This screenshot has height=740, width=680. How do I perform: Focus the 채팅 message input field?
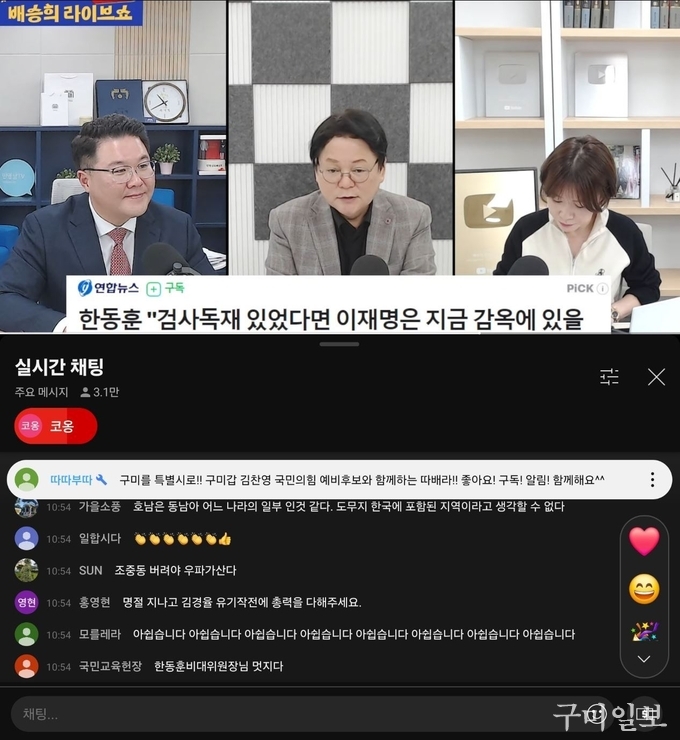[x=300, y=714]
